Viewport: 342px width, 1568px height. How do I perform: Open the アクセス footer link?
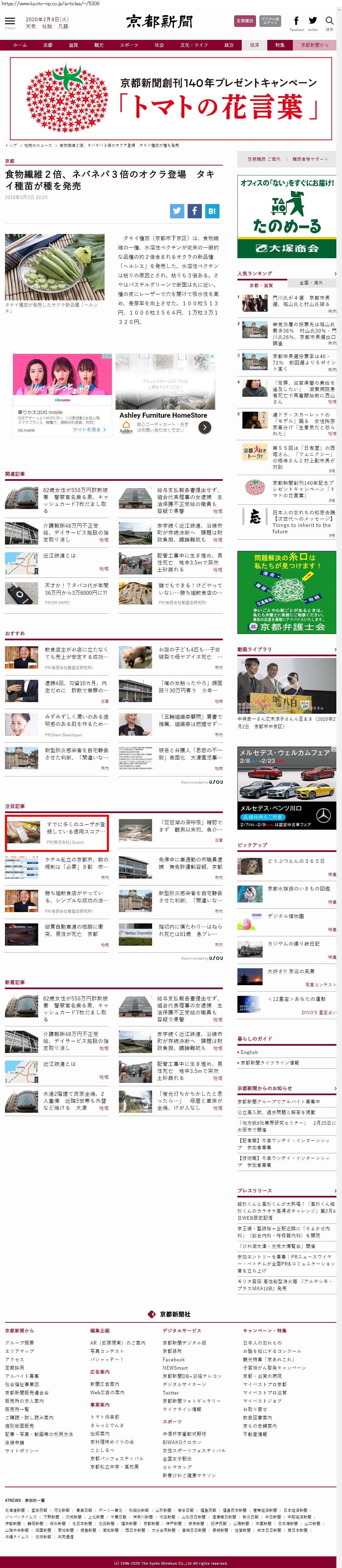pyautogui.click(x=15, y=1359)
